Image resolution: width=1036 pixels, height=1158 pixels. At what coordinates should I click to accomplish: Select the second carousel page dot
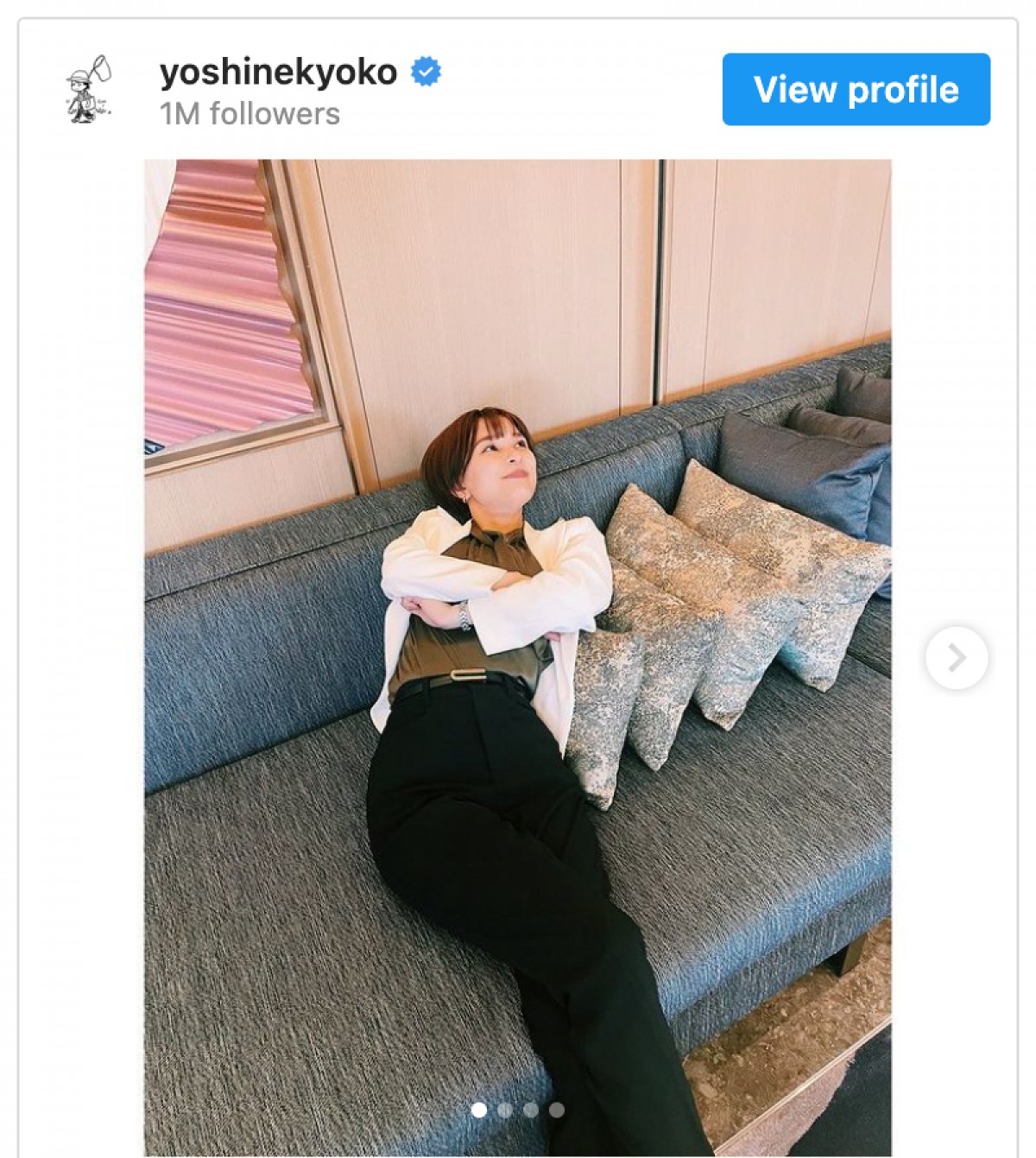click(505, 1110)
